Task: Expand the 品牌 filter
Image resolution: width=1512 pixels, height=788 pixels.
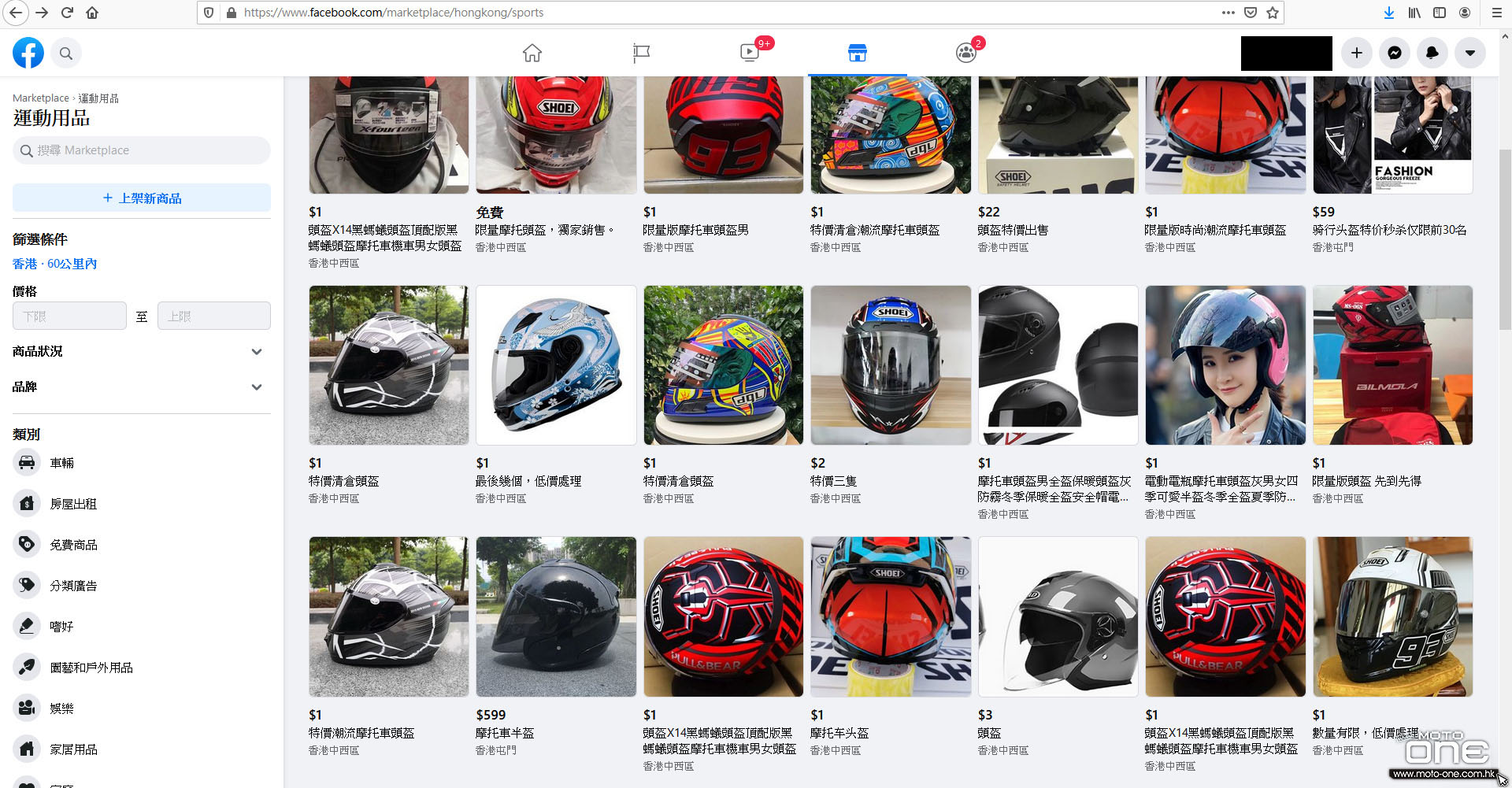Action: tap(141, 387)
